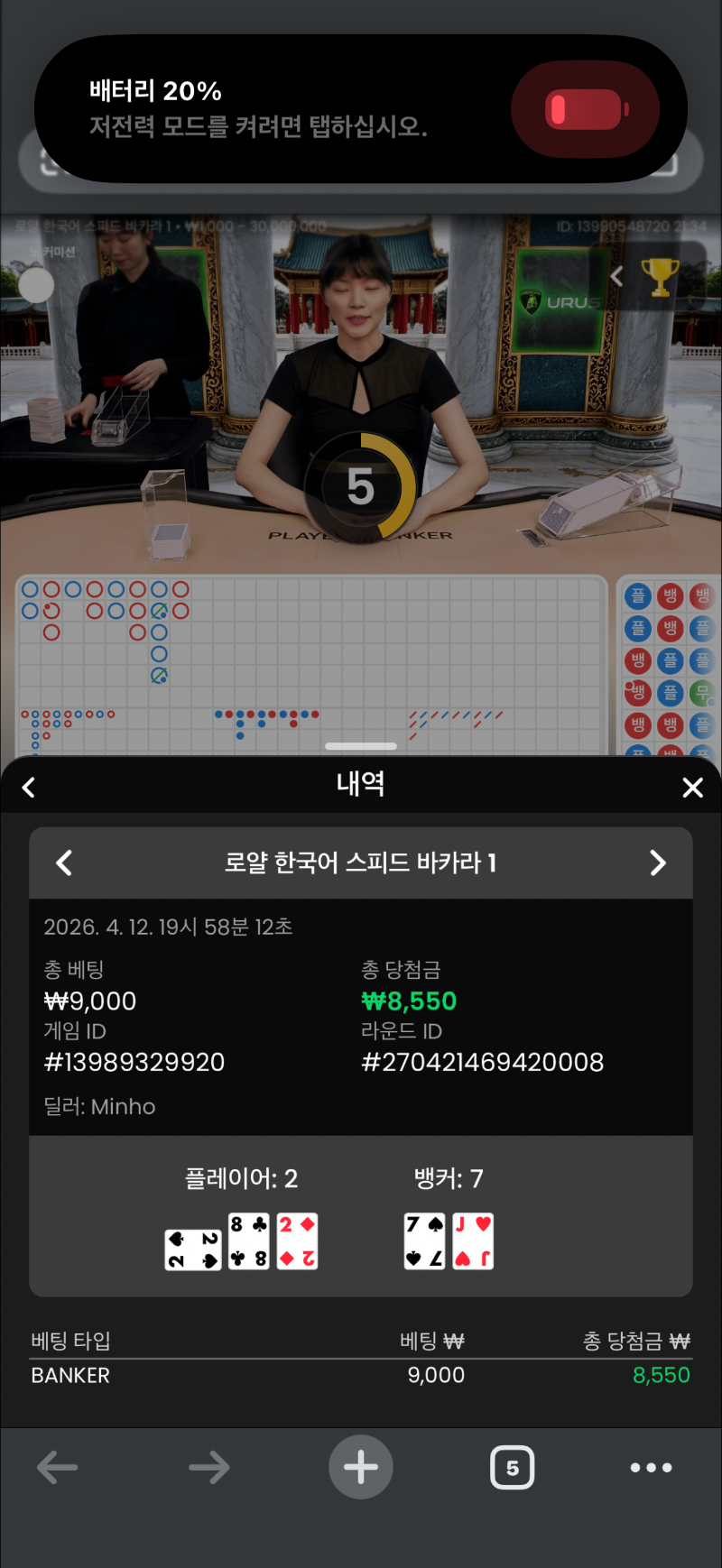Image resolution: width=722 pixels, height=1568 pixels.
Task: Go back from the 내역 history panel
Action: [29, 788]
